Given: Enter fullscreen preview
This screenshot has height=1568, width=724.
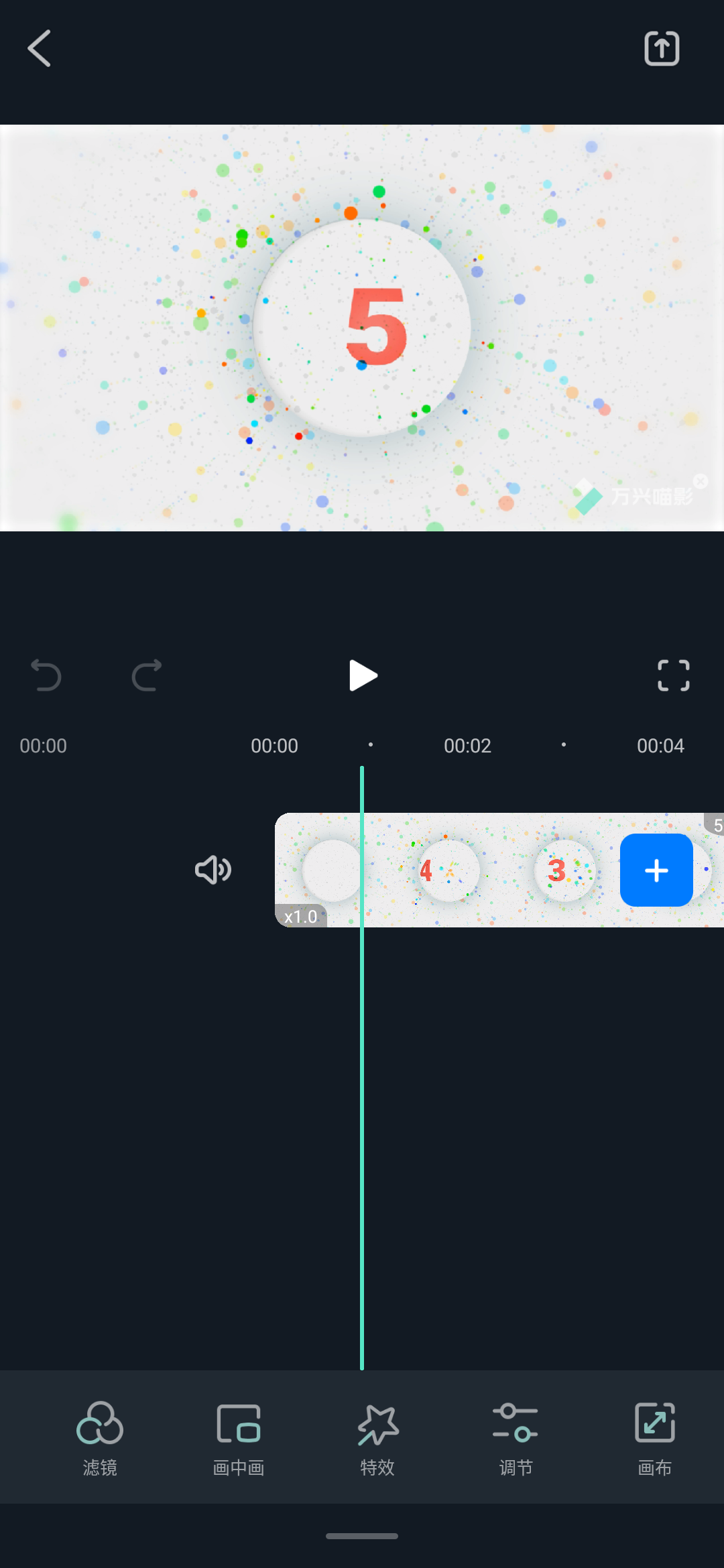Looking at the screenshot, I should pos(673,675).
